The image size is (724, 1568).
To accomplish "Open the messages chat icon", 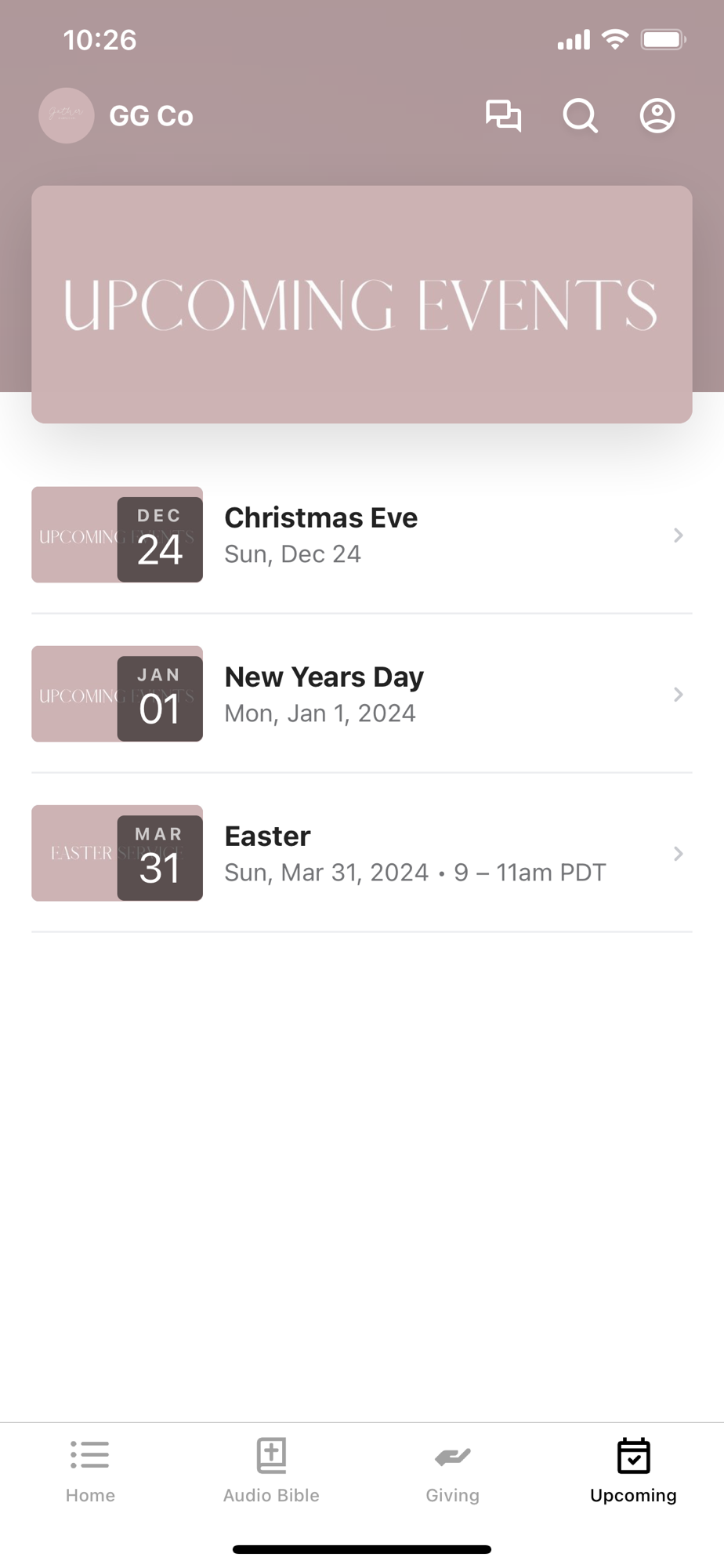I will tap(503, 116).
